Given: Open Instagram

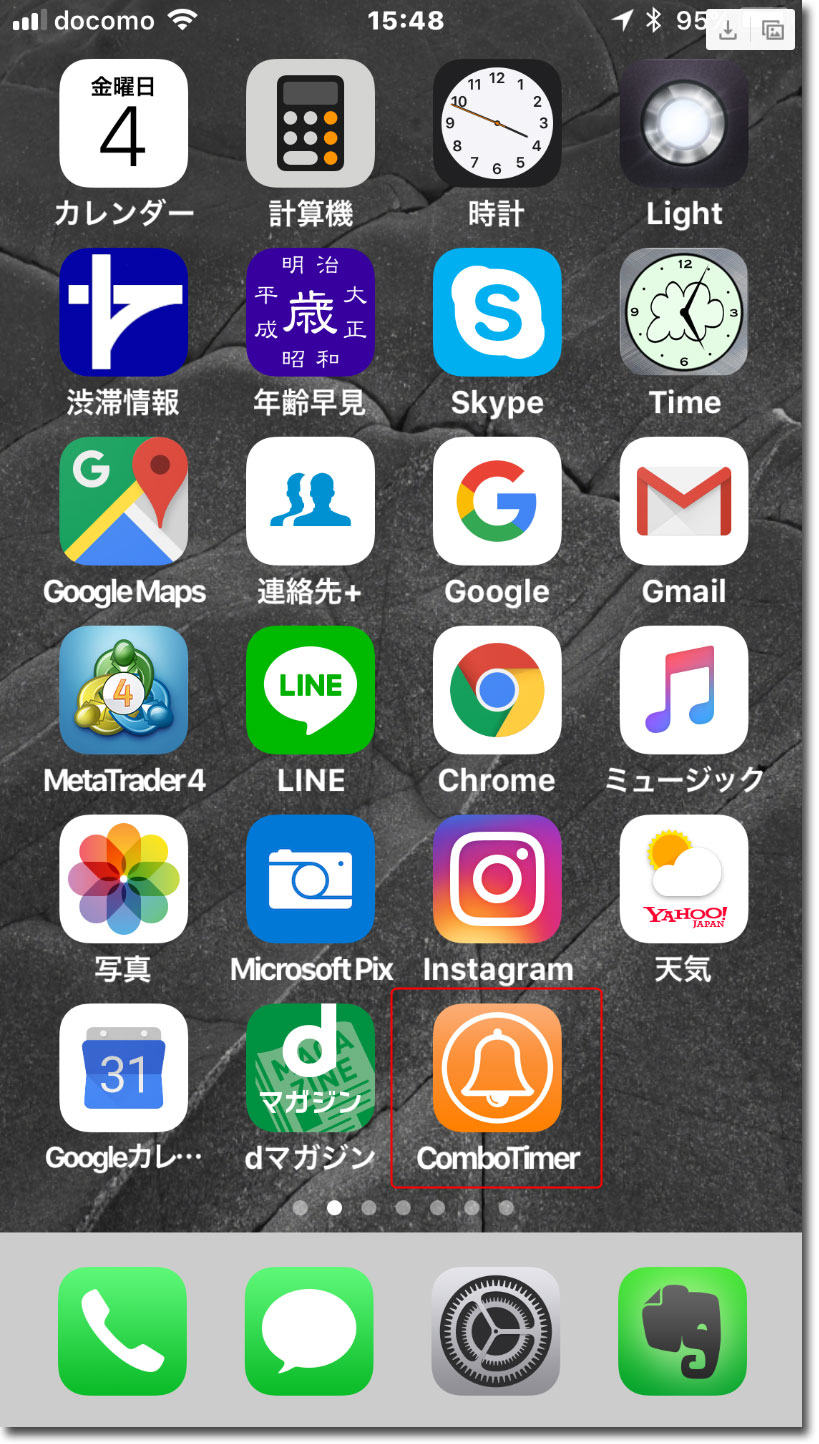Looking at the screenshot, I should [x=497, y=879].
